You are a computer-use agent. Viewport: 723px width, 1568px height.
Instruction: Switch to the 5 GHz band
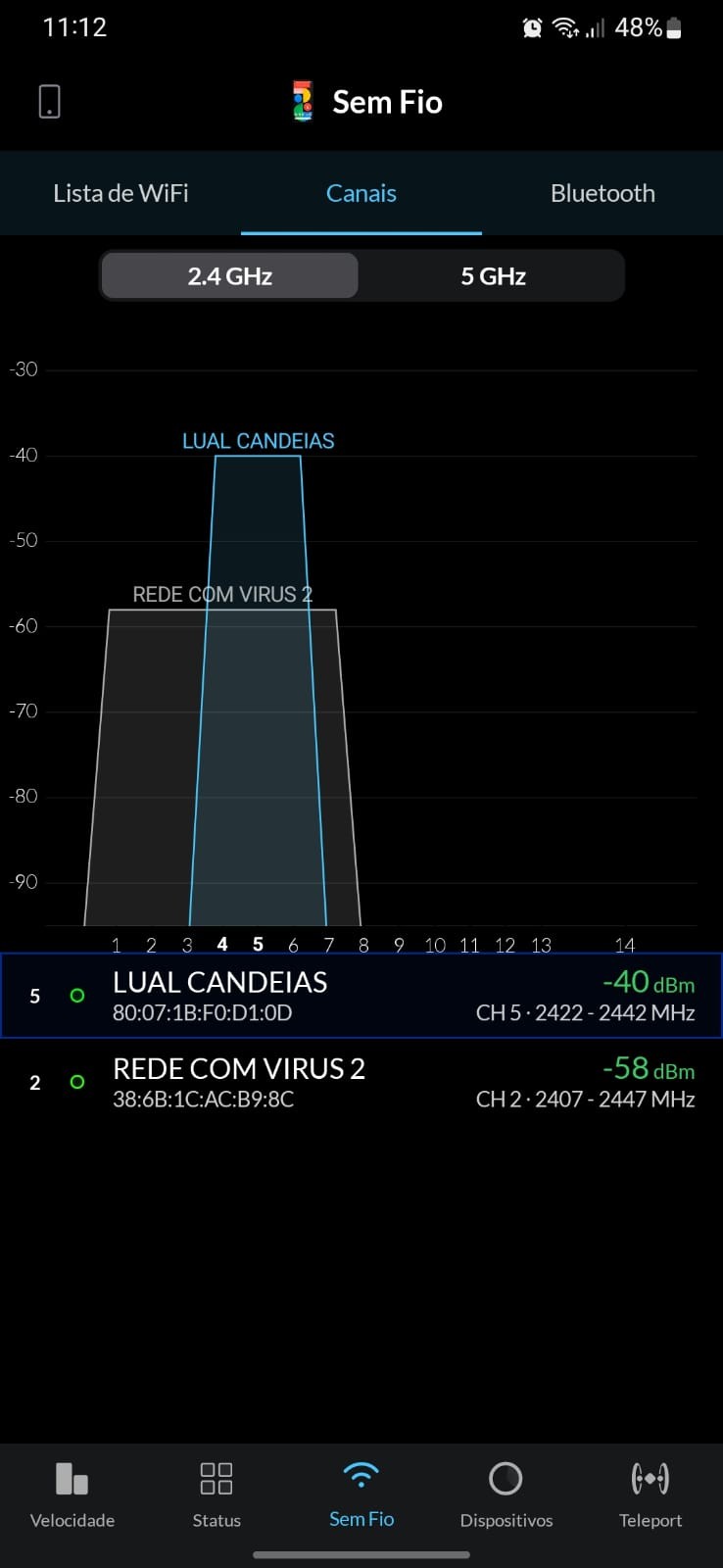(493, 276)
